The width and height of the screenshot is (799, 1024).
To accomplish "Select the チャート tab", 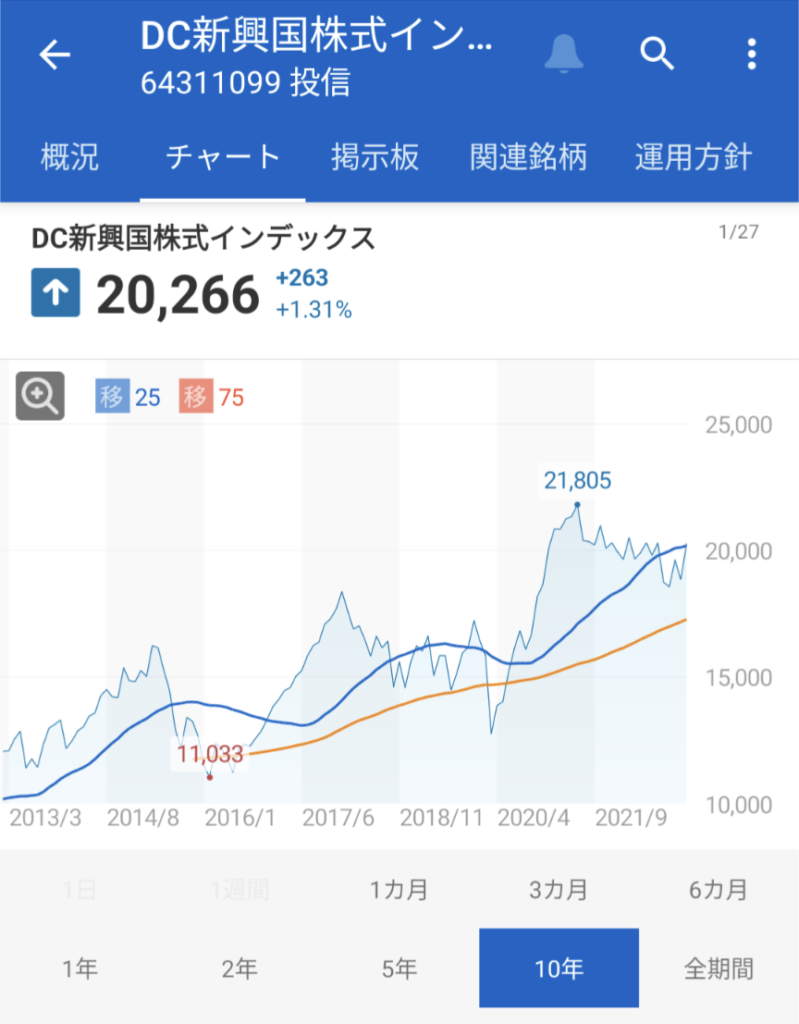I will pos(222,158).
